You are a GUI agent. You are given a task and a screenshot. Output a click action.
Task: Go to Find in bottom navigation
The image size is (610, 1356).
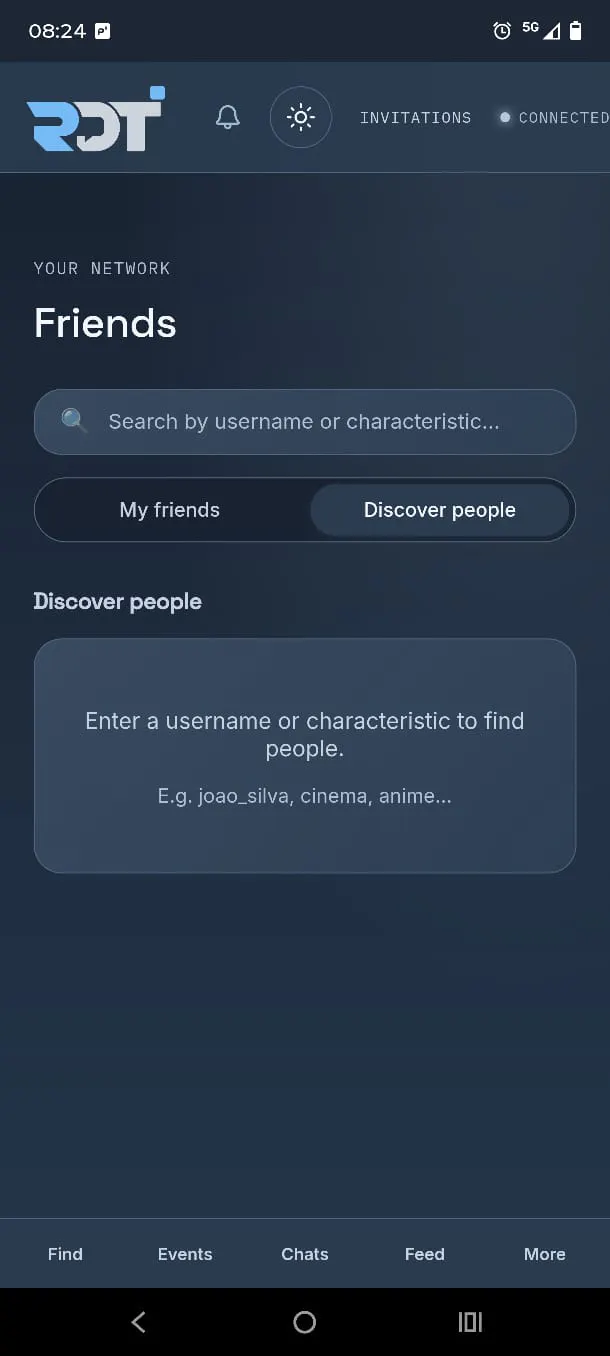point(65,1254)
